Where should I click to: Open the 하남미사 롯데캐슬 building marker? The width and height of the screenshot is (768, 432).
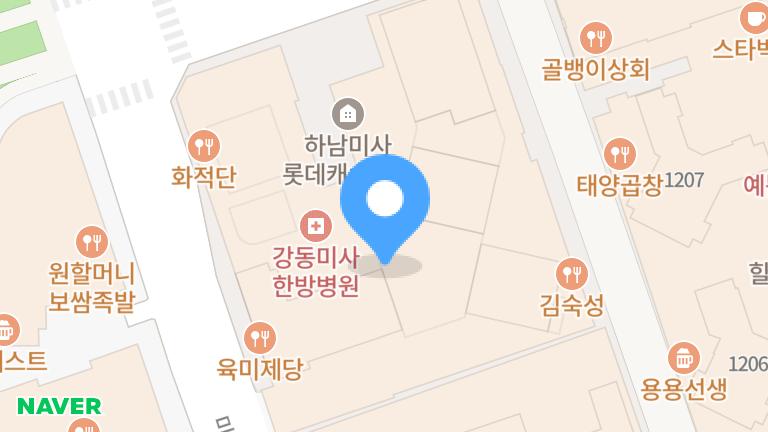point(347,113)
